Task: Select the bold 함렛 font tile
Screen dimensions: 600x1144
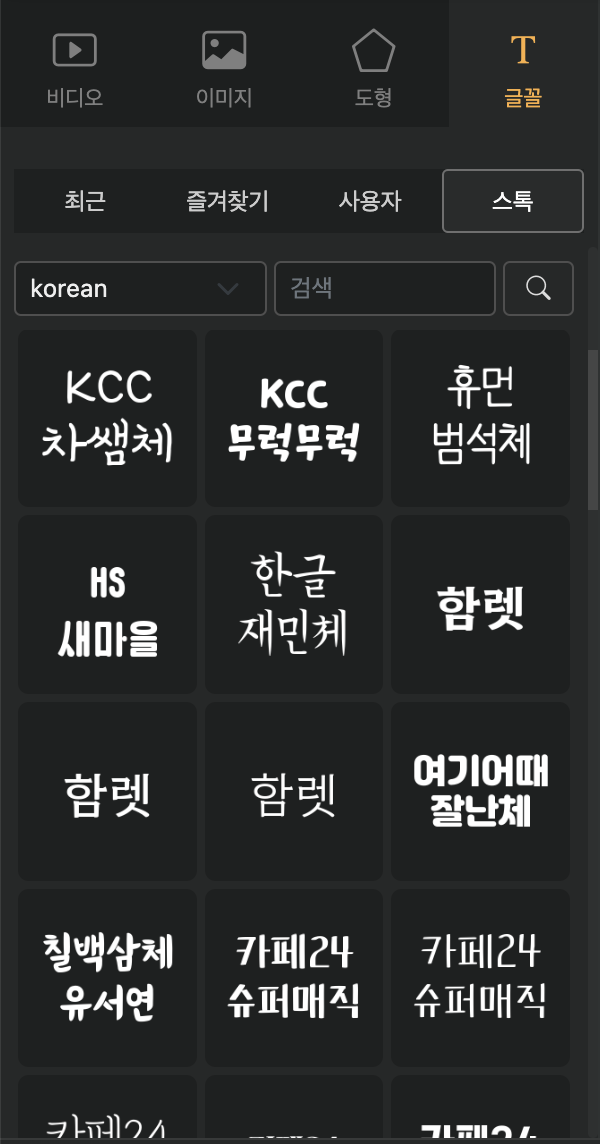Action: pyautogui.click(x=480, y=605)
